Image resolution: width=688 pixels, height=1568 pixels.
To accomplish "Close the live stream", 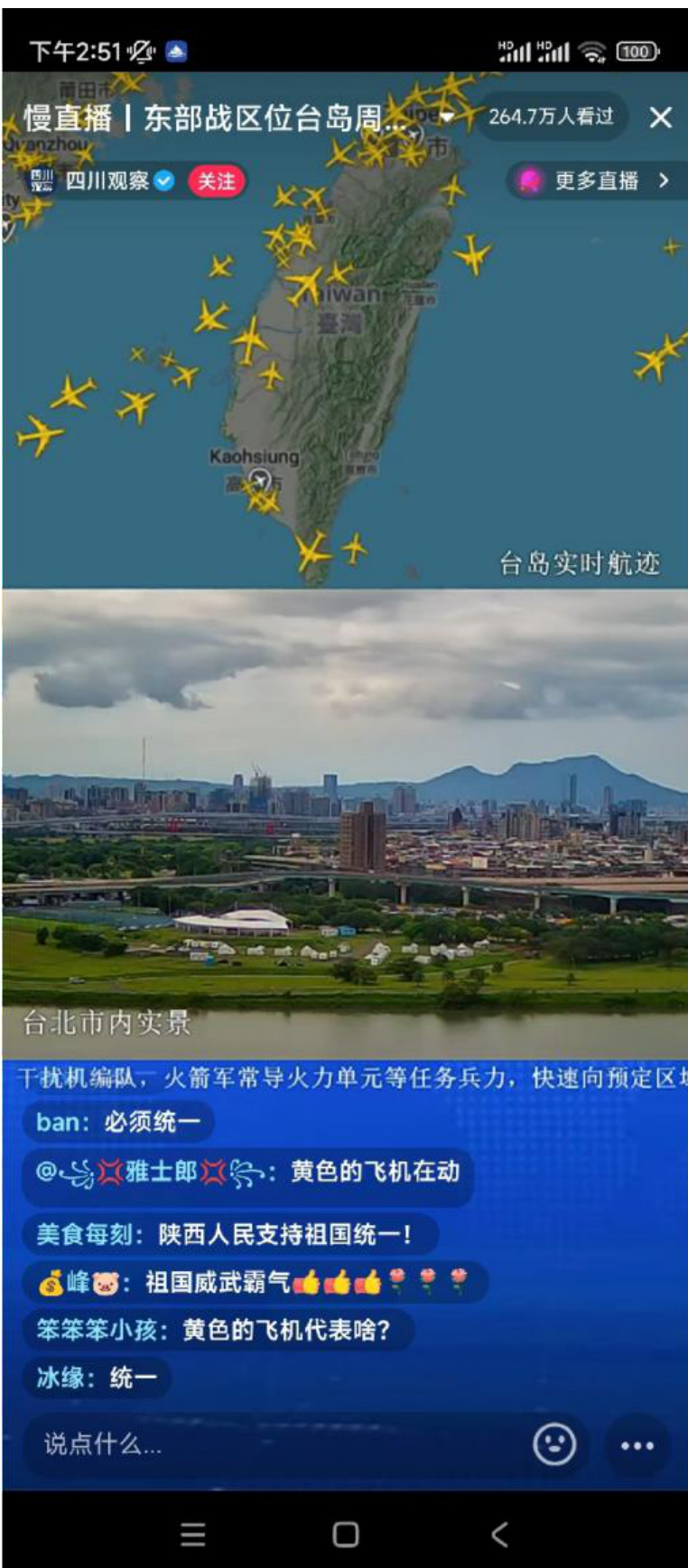I will (x=661, y=117).
